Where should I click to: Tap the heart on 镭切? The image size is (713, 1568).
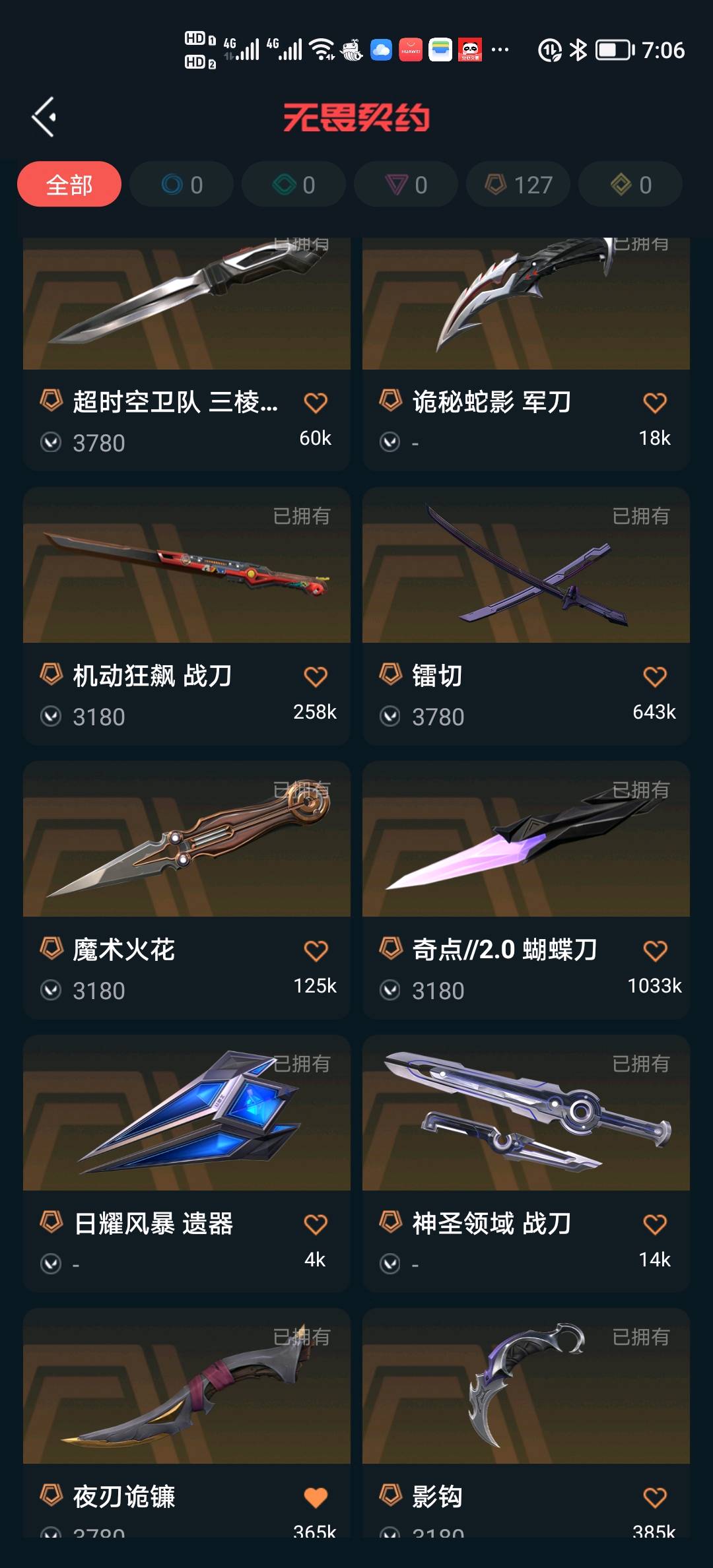pos(655,676)
